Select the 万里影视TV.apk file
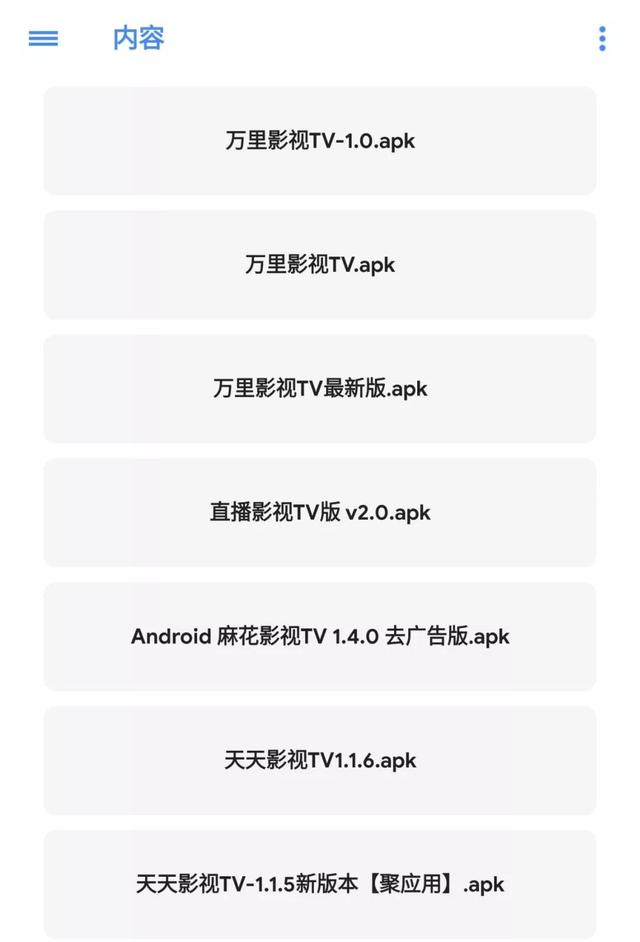 [320, 265]
